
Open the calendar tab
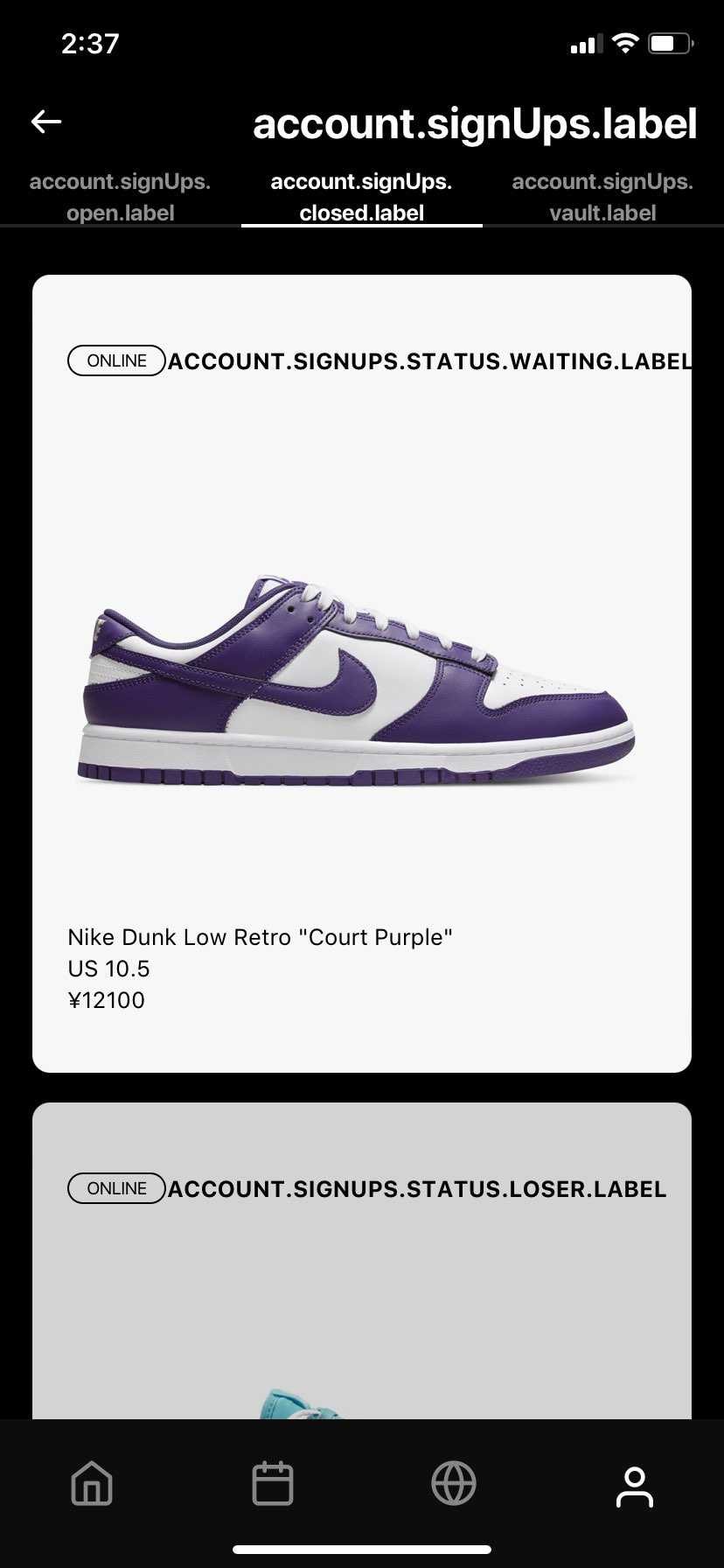tap(273, 1485)
